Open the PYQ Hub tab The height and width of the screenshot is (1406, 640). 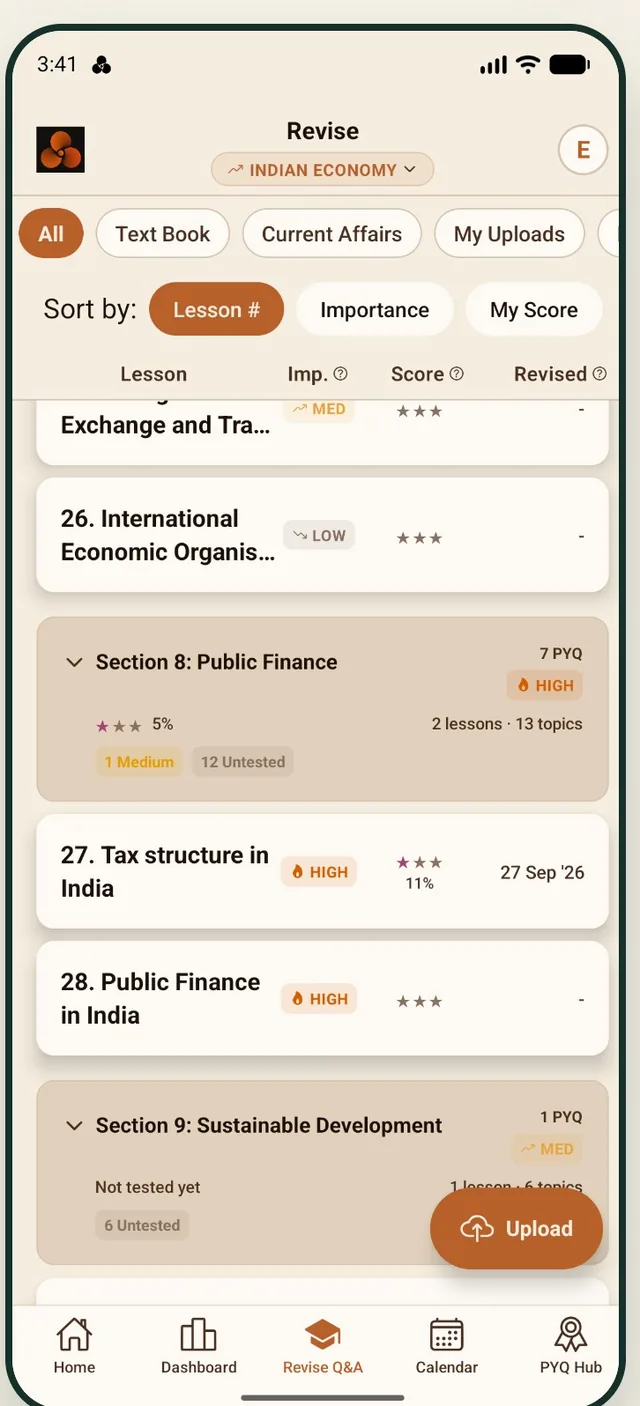(x=571, y=1346)
